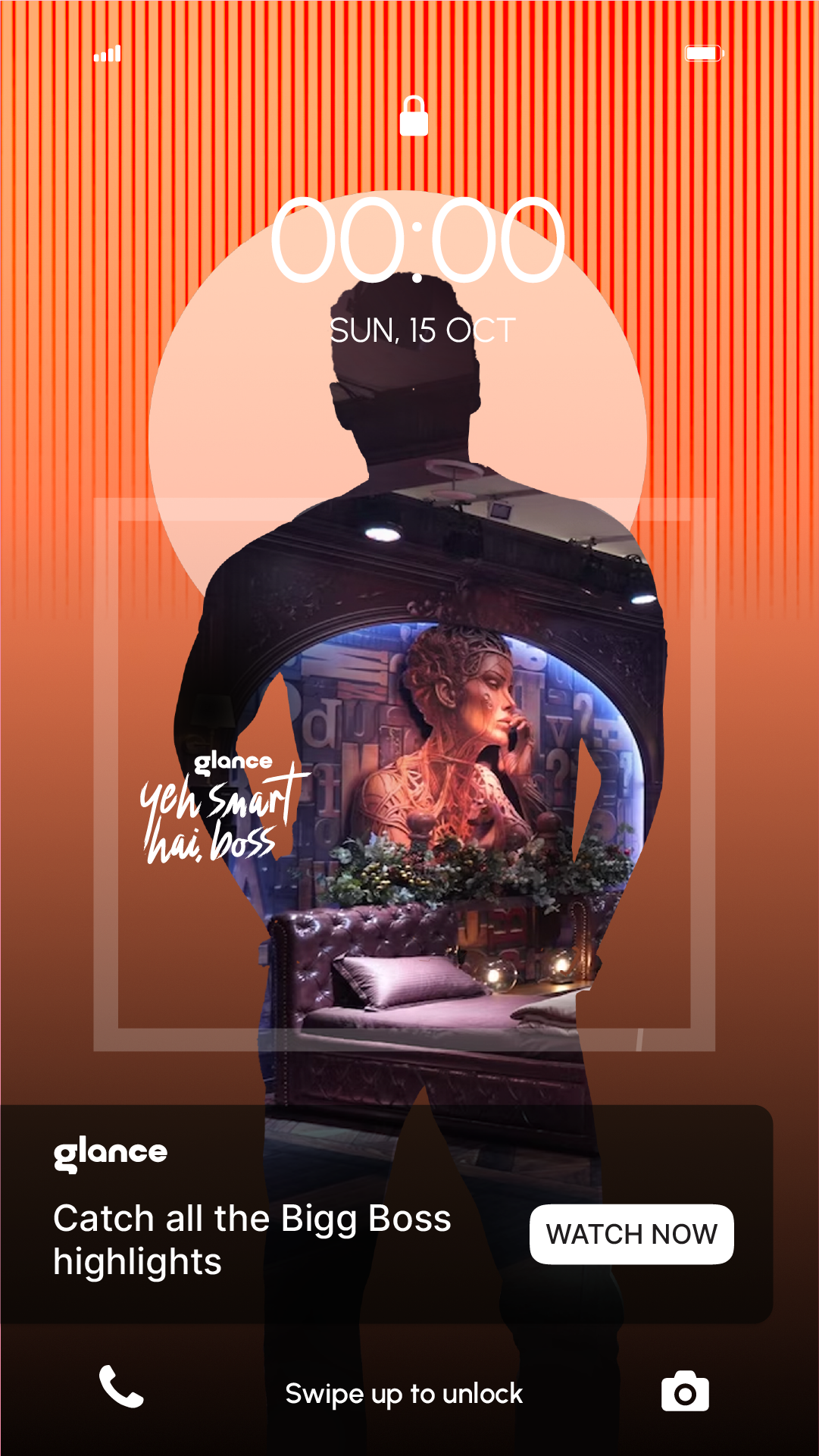Open the Bigg Boss highlights card
819x1456 pixels.
tap(386, 1214)
